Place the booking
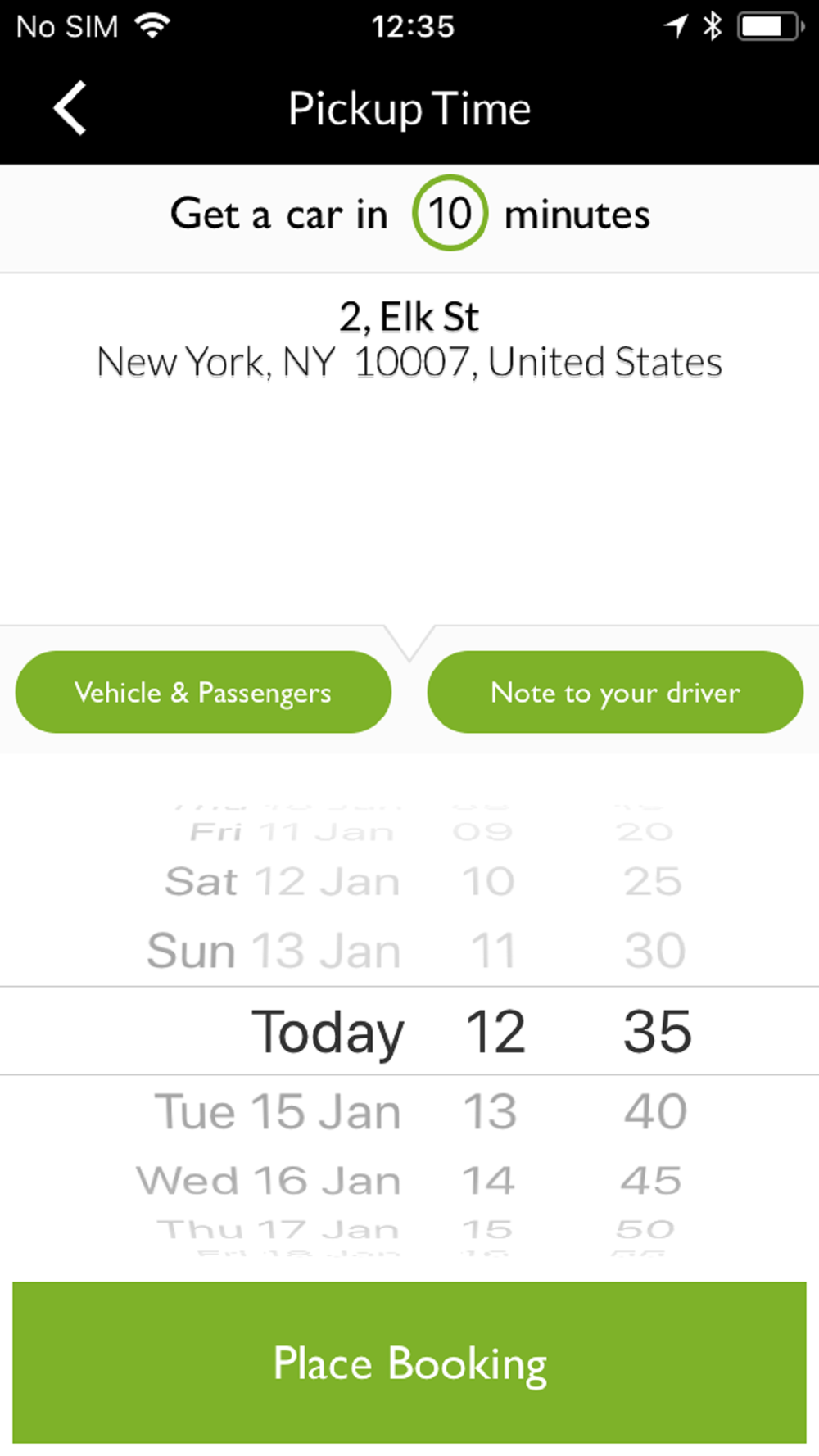819x1456 pixels. 409,1363
